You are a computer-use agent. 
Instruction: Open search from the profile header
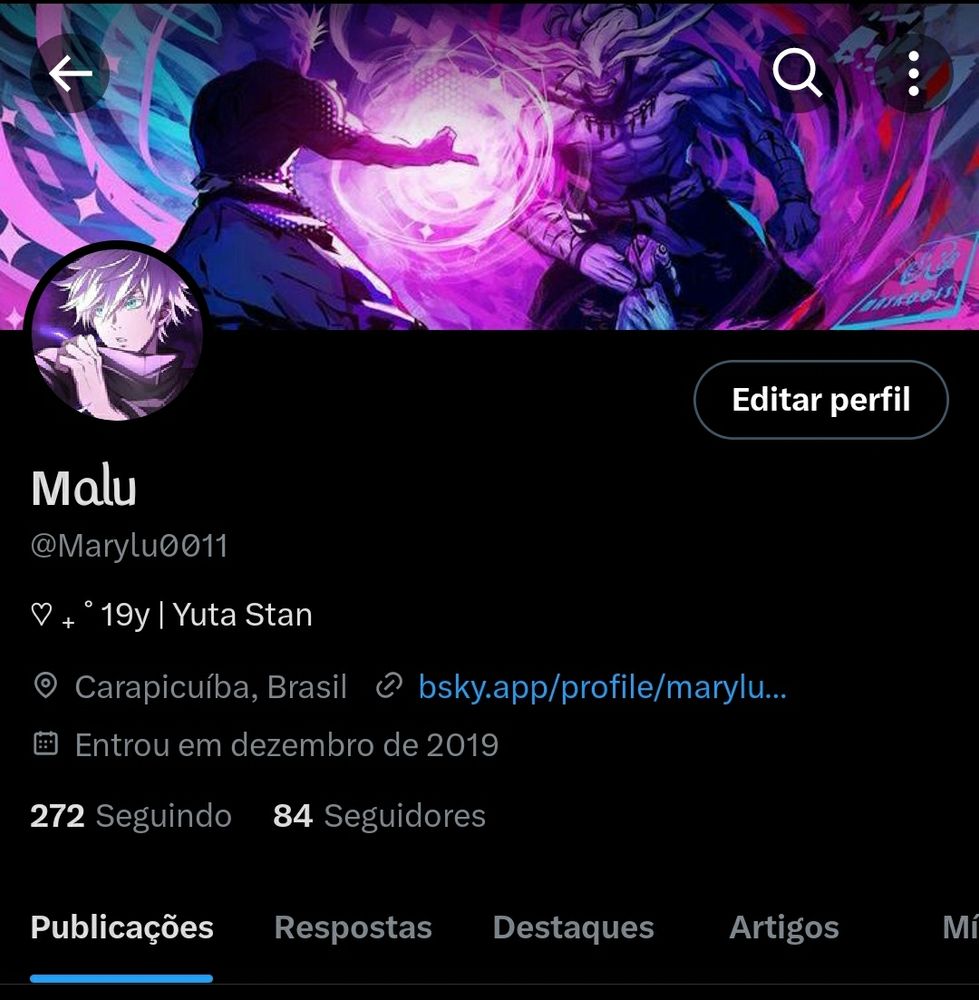click(797, 72)
